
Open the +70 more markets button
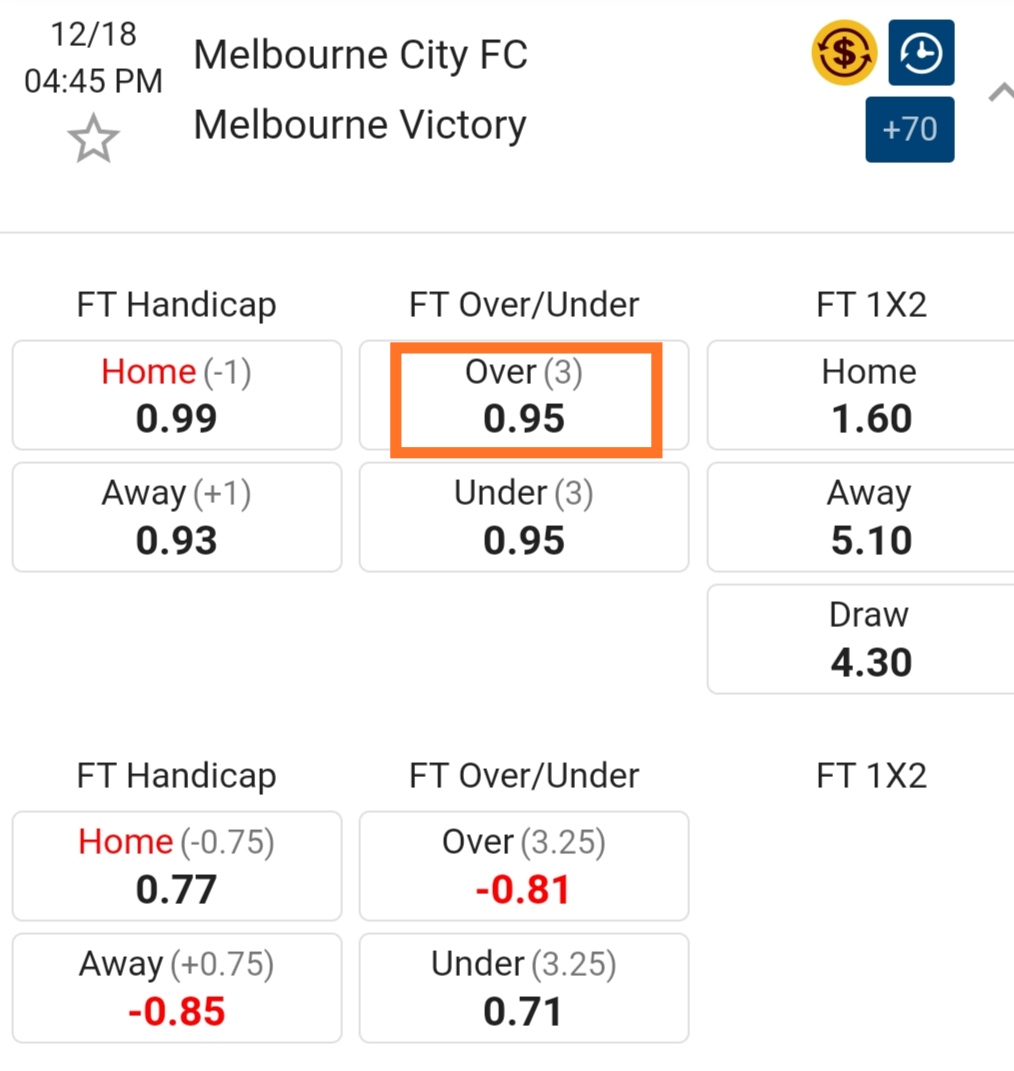(x=909, y=129)
